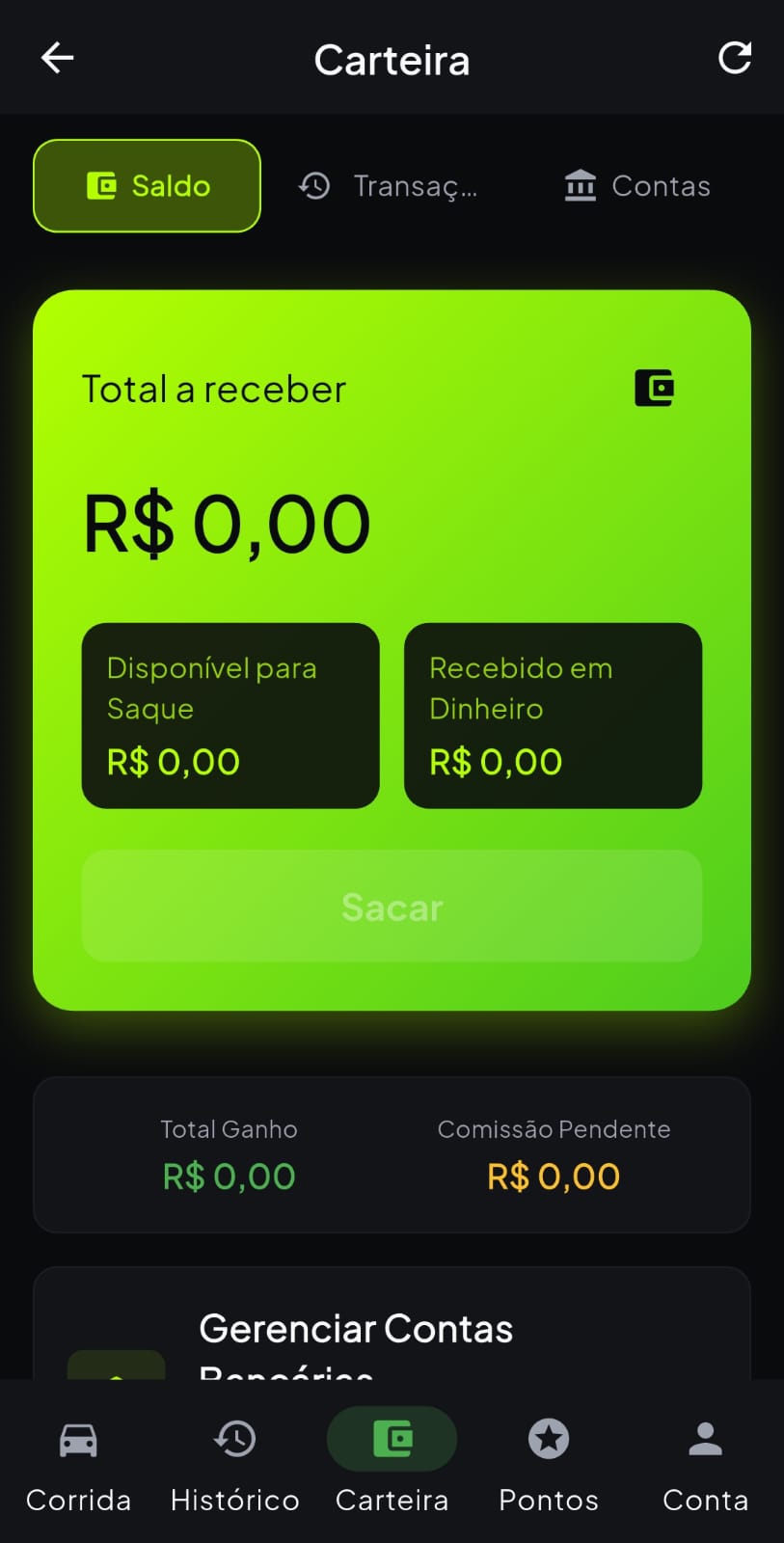784x1543 pixels.
Task: Tap the wallet icon on the green card
Action: (x=655, y=388)
